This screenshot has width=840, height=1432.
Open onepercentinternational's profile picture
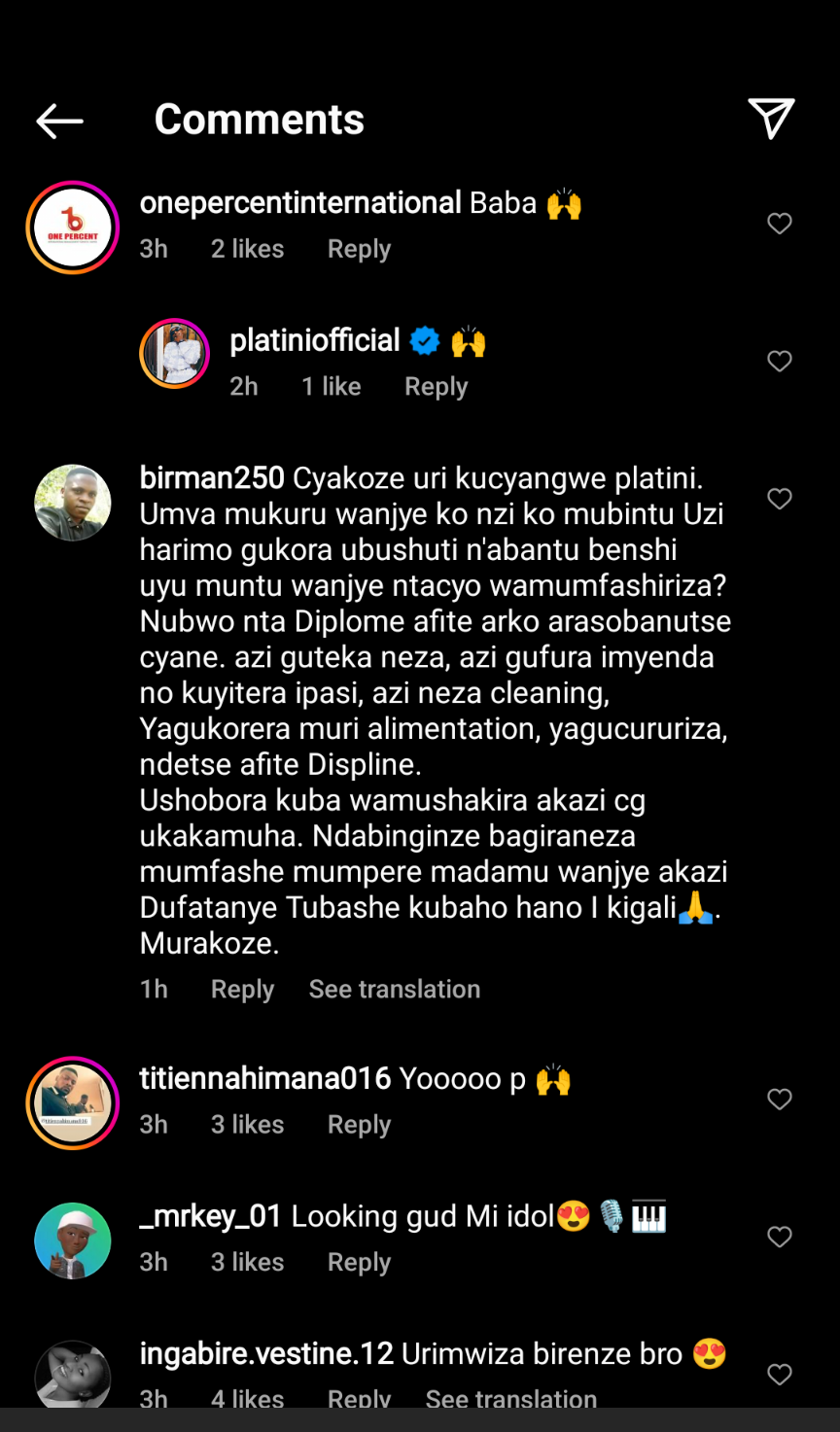pos(73,227)
